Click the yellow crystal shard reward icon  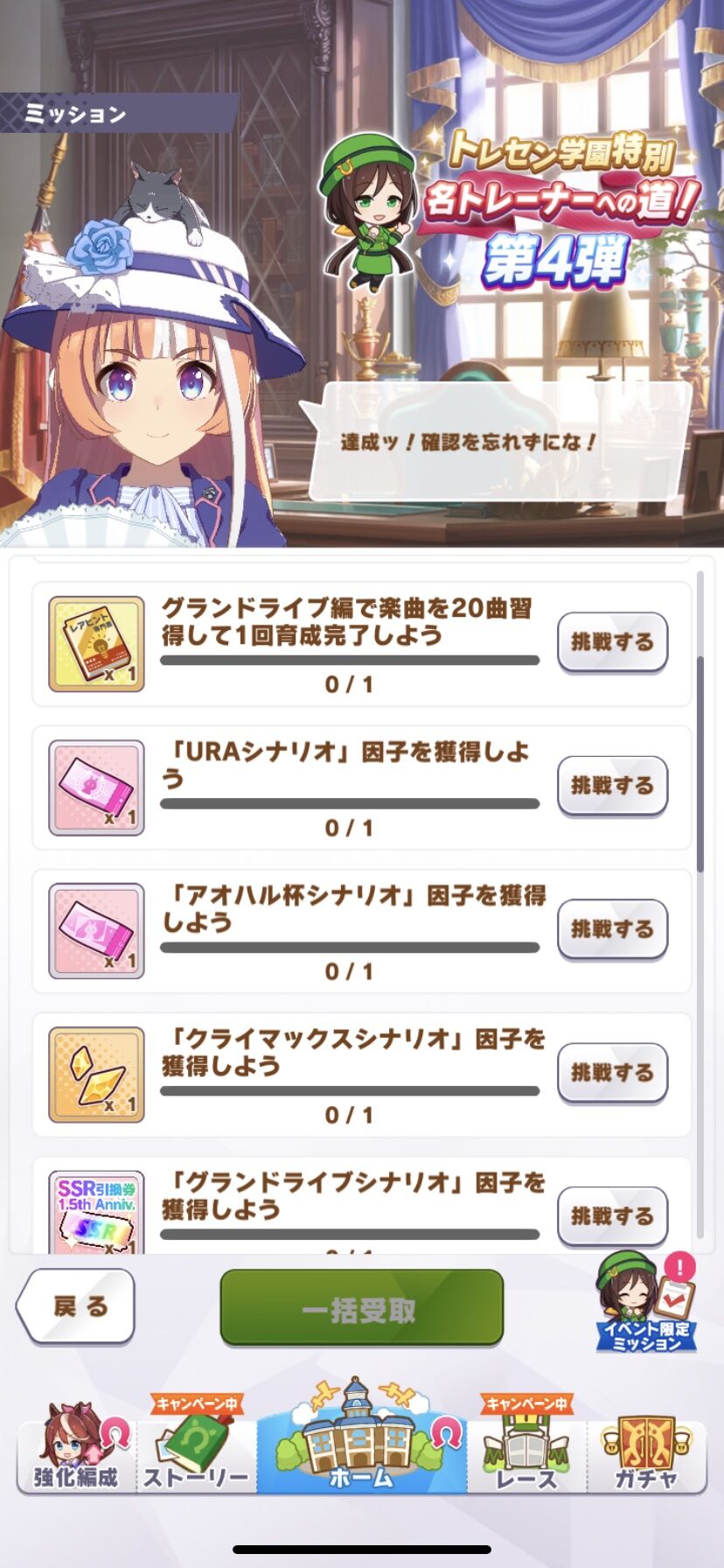96,1072
